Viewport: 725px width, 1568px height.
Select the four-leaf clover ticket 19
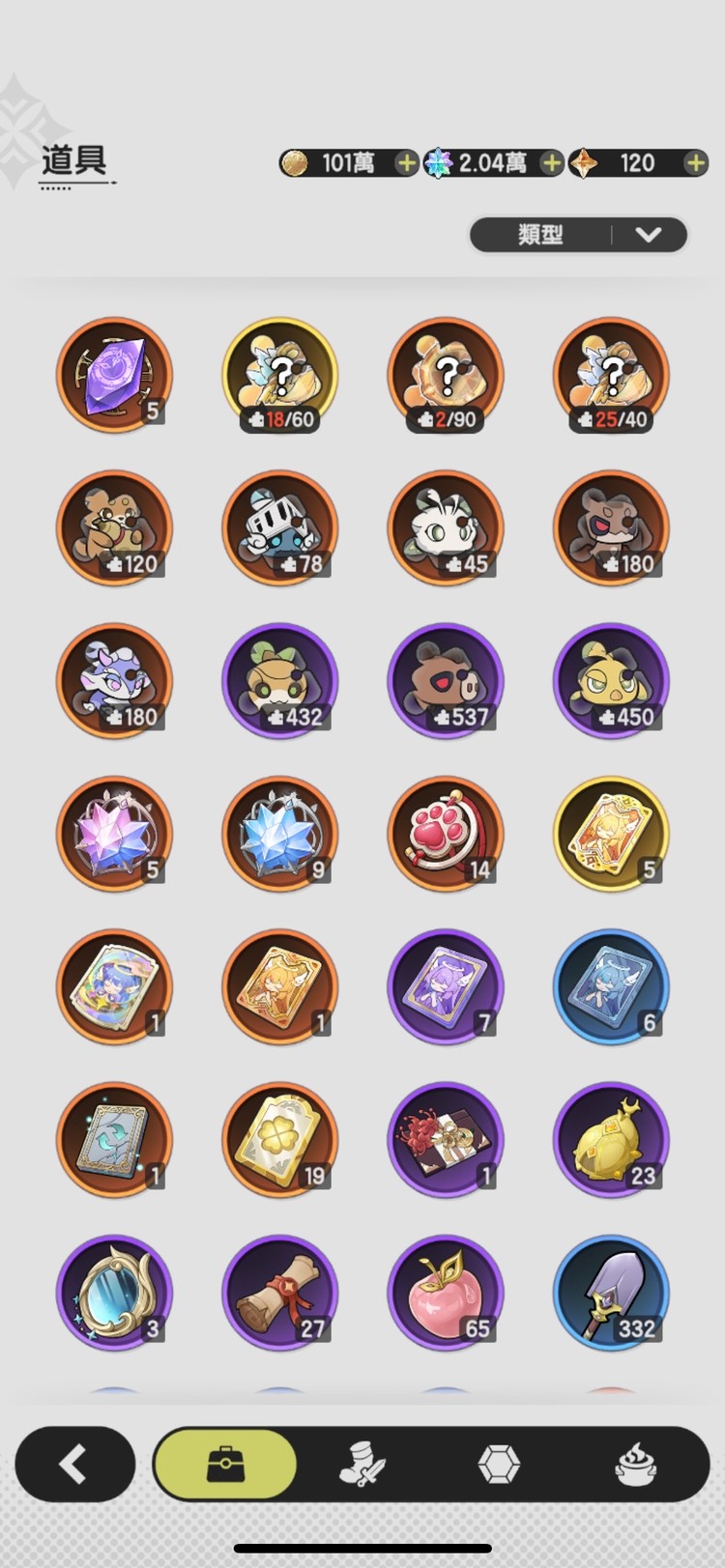tap(280, 1140)
